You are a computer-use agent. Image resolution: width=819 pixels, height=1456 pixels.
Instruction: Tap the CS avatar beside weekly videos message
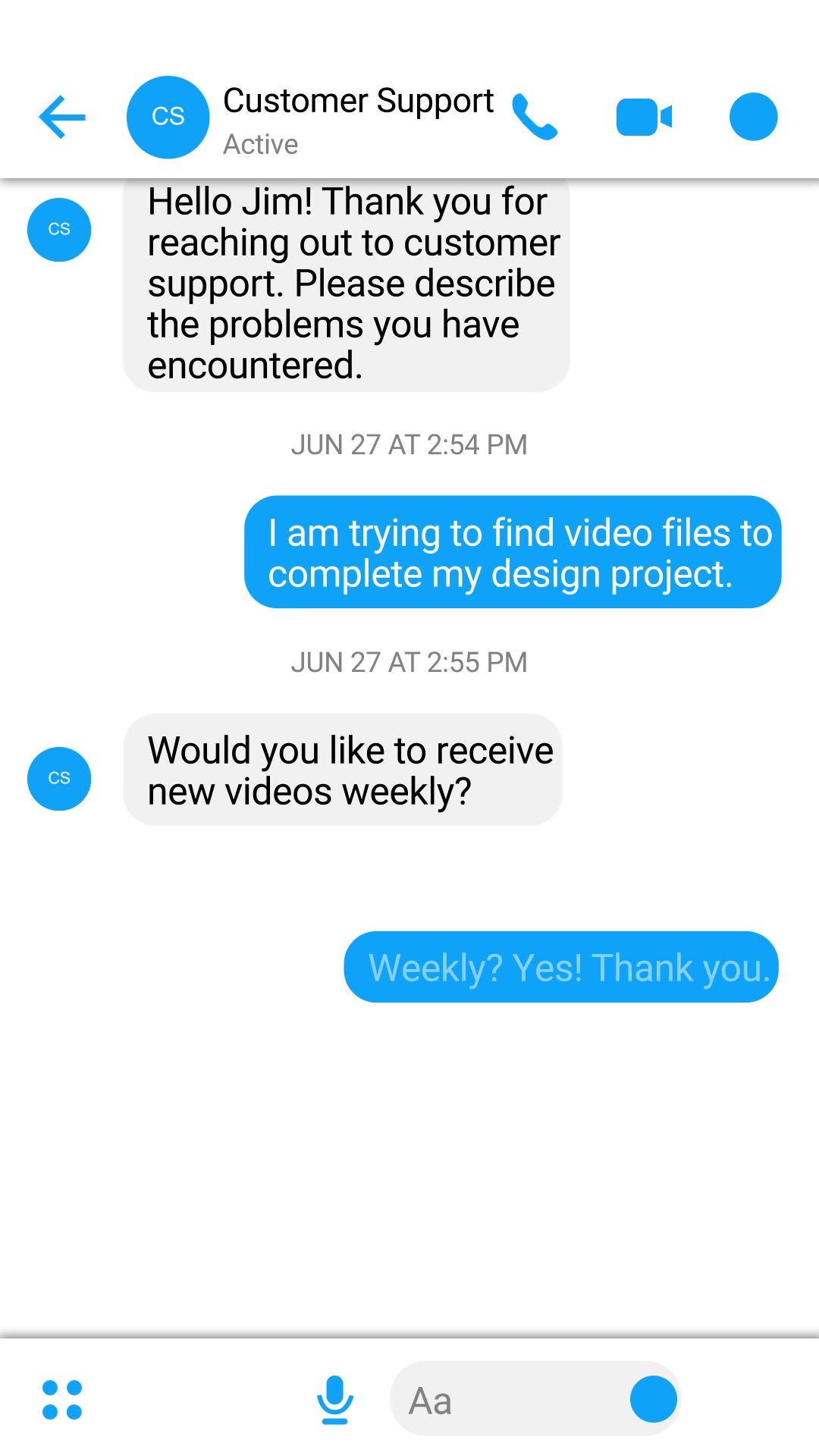(x=58, y=777)
